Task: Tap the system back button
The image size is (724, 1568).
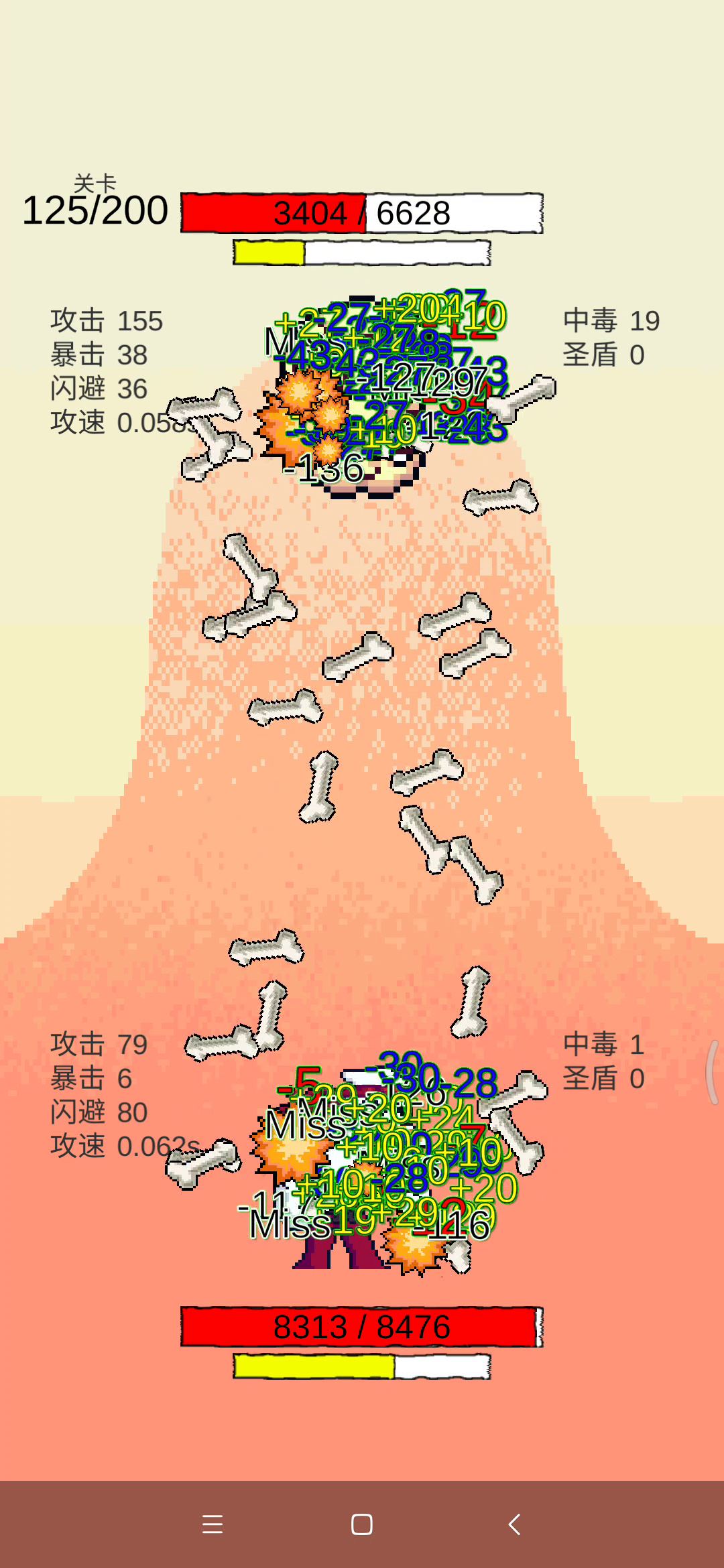Action: pyautogui.click(x=514, y=1524)
